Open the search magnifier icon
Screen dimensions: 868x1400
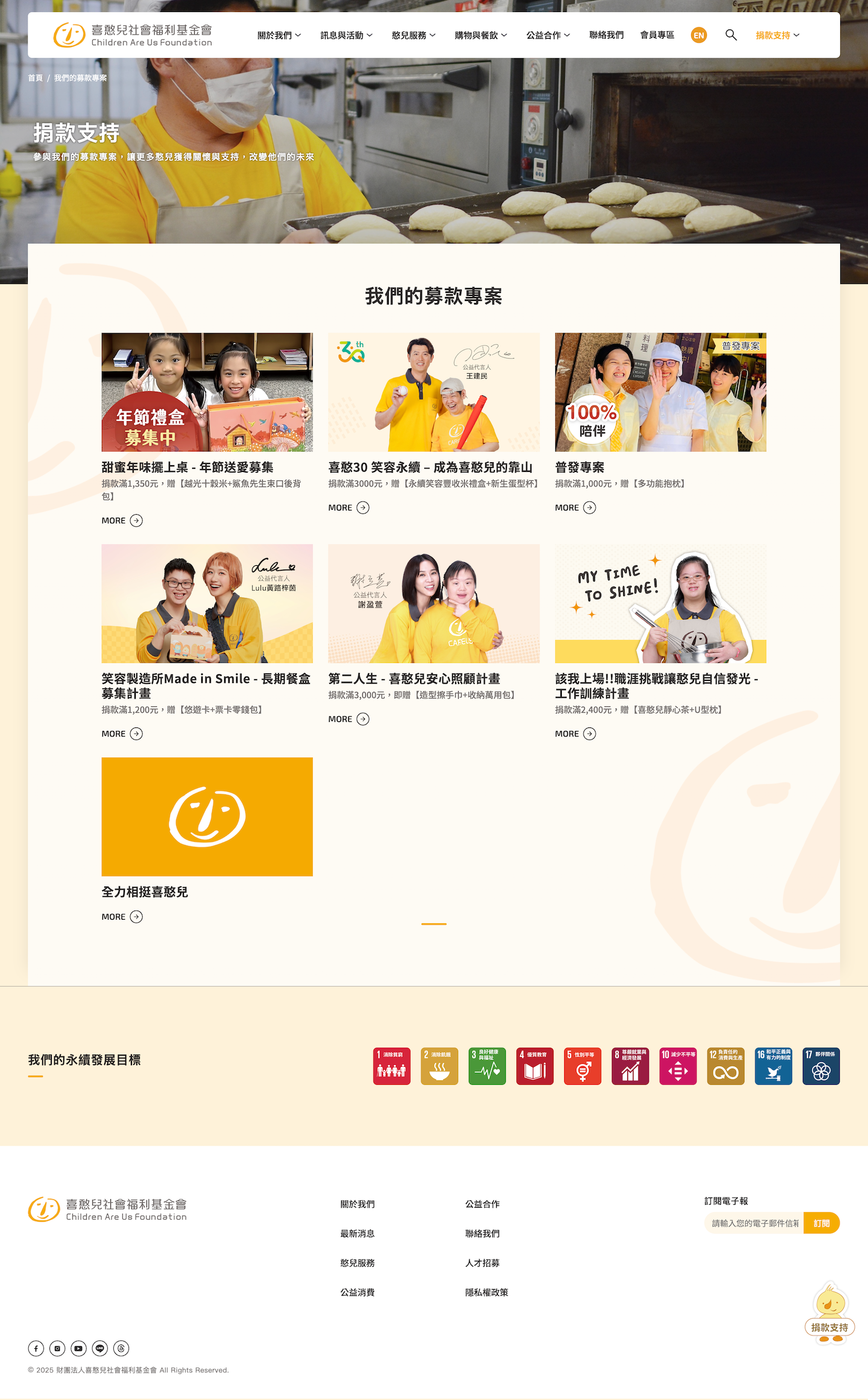pyautogui.click(x=731, y=35)
